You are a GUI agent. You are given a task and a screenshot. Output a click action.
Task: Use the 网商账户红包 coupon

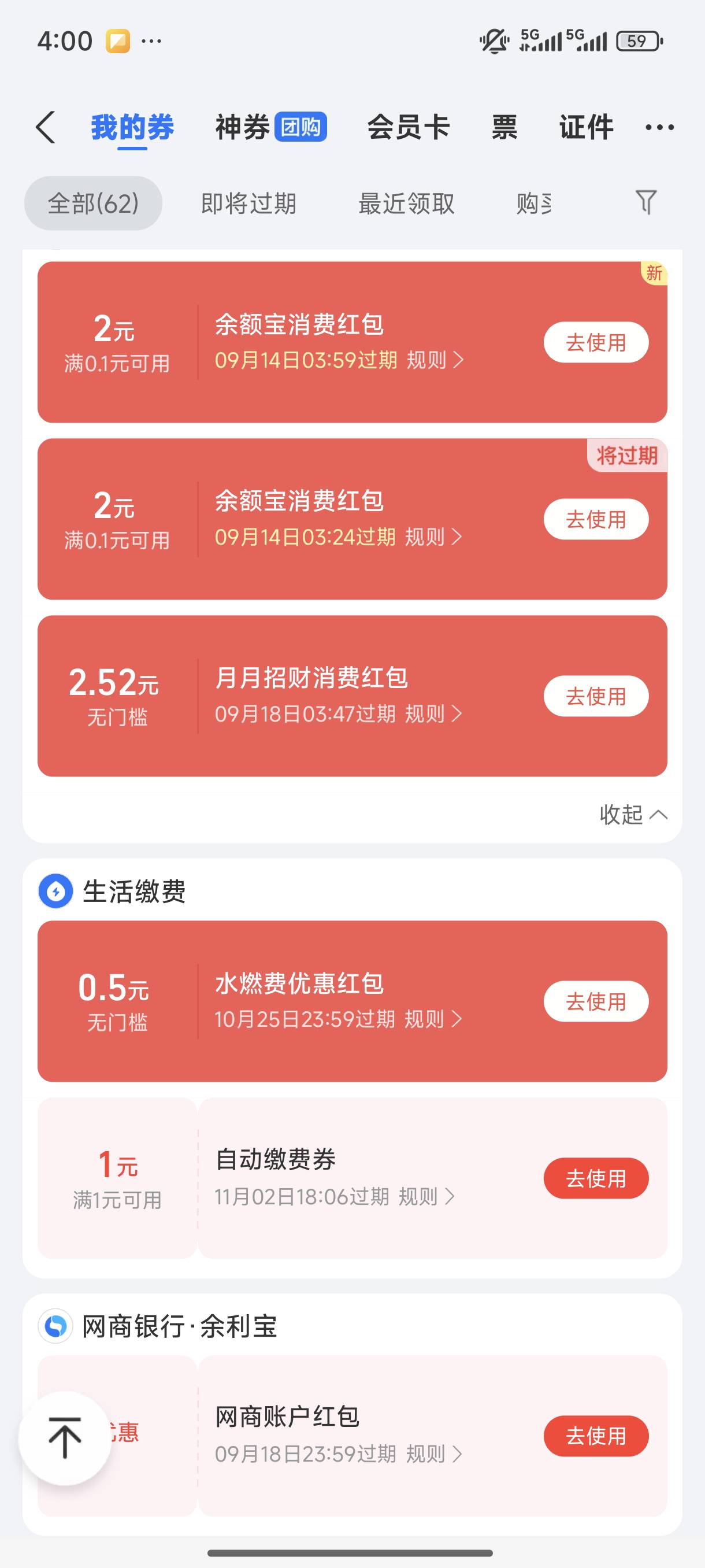(596, 1436)
